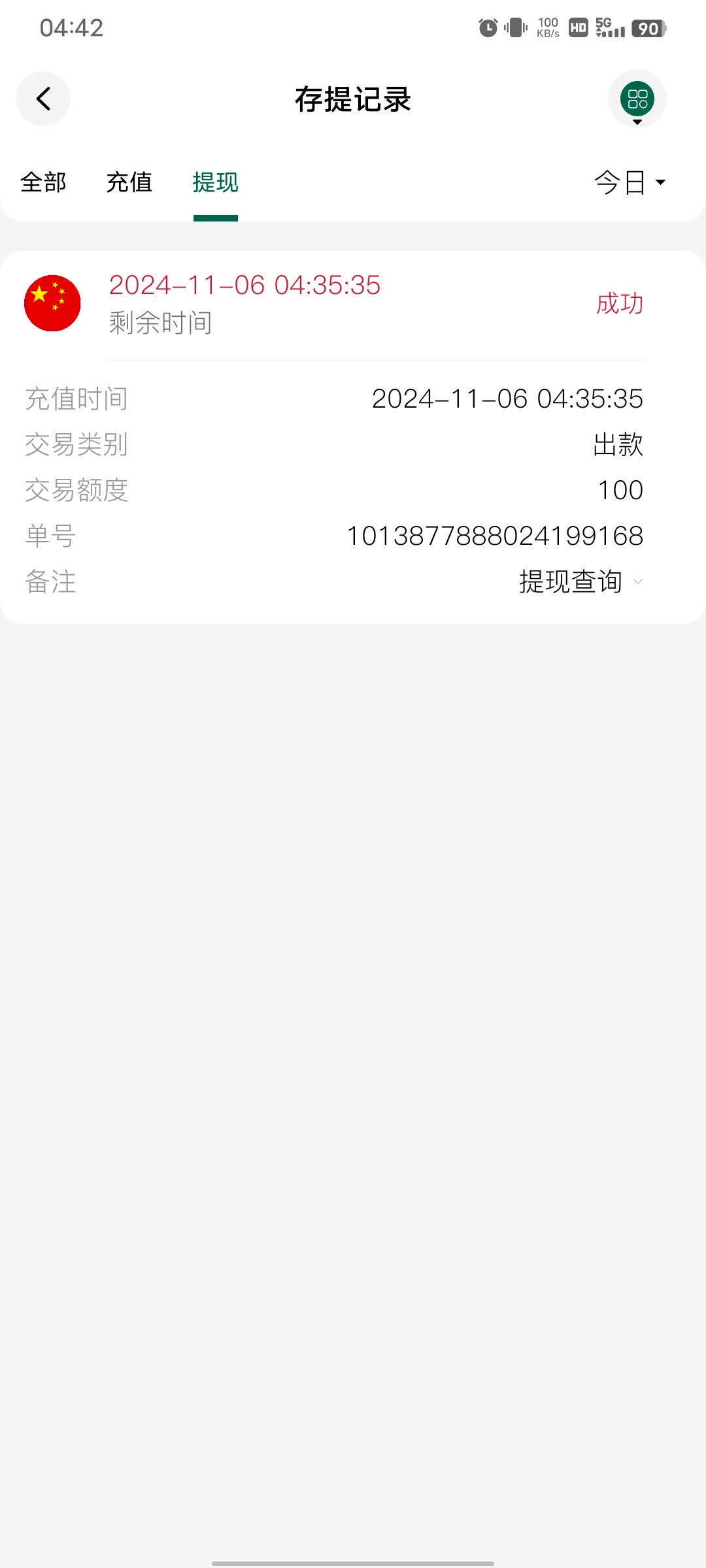Viewport: 706px width, 1568px height.
Task: Expand the 提现查询 remark chevron
Action: (x=639, y=581)
